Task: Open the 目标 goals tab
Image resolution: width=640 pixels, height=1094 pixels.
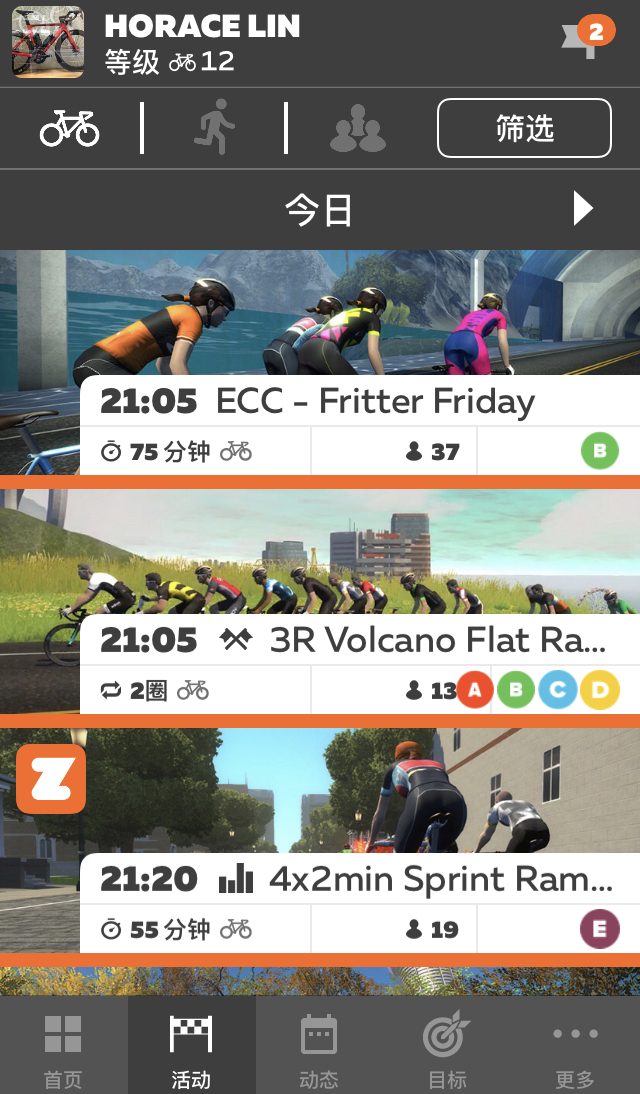Action: [x=447, y=1048]
